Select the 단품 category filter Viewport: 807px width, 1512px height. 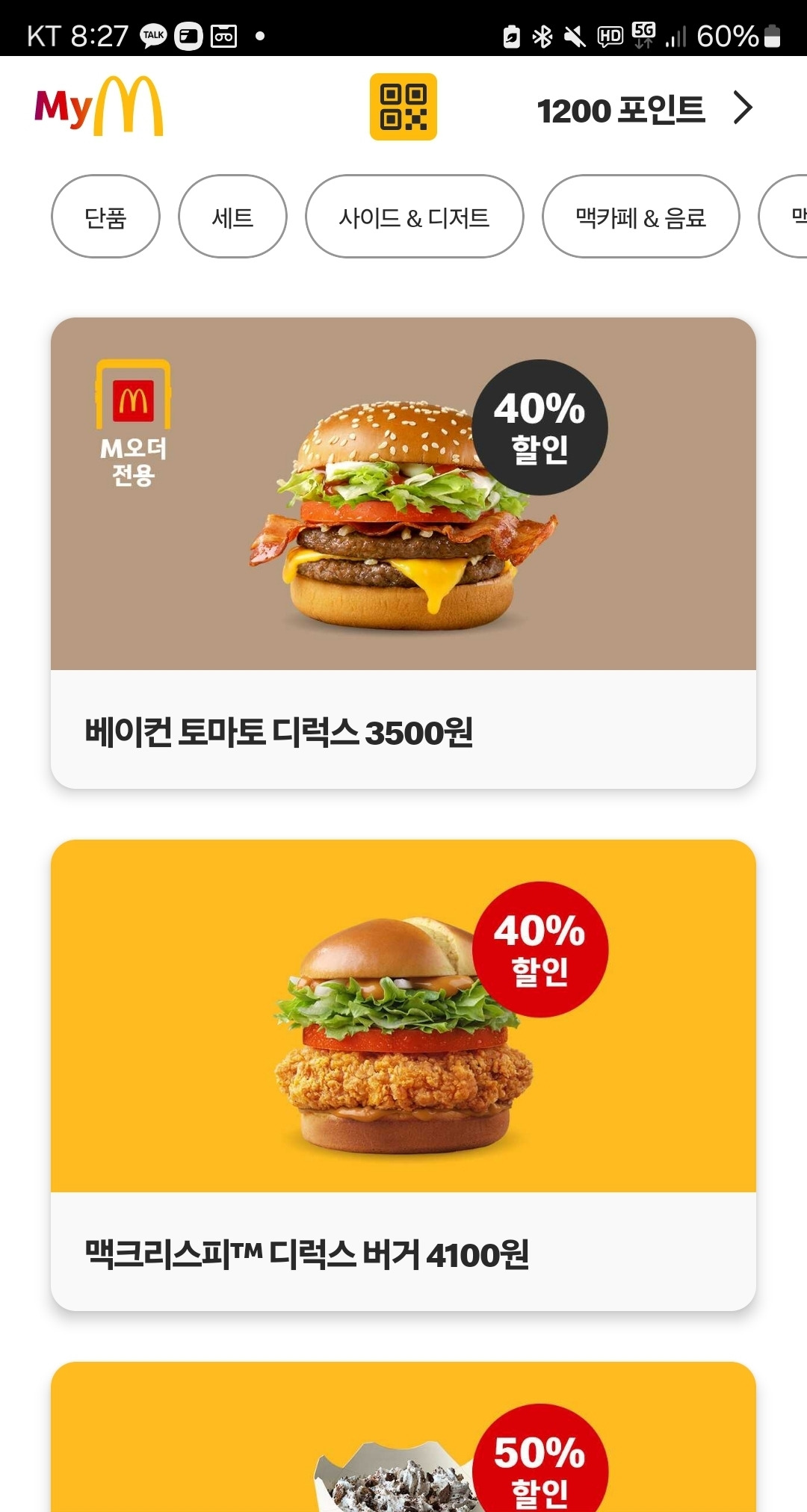(x=105, y=217)
